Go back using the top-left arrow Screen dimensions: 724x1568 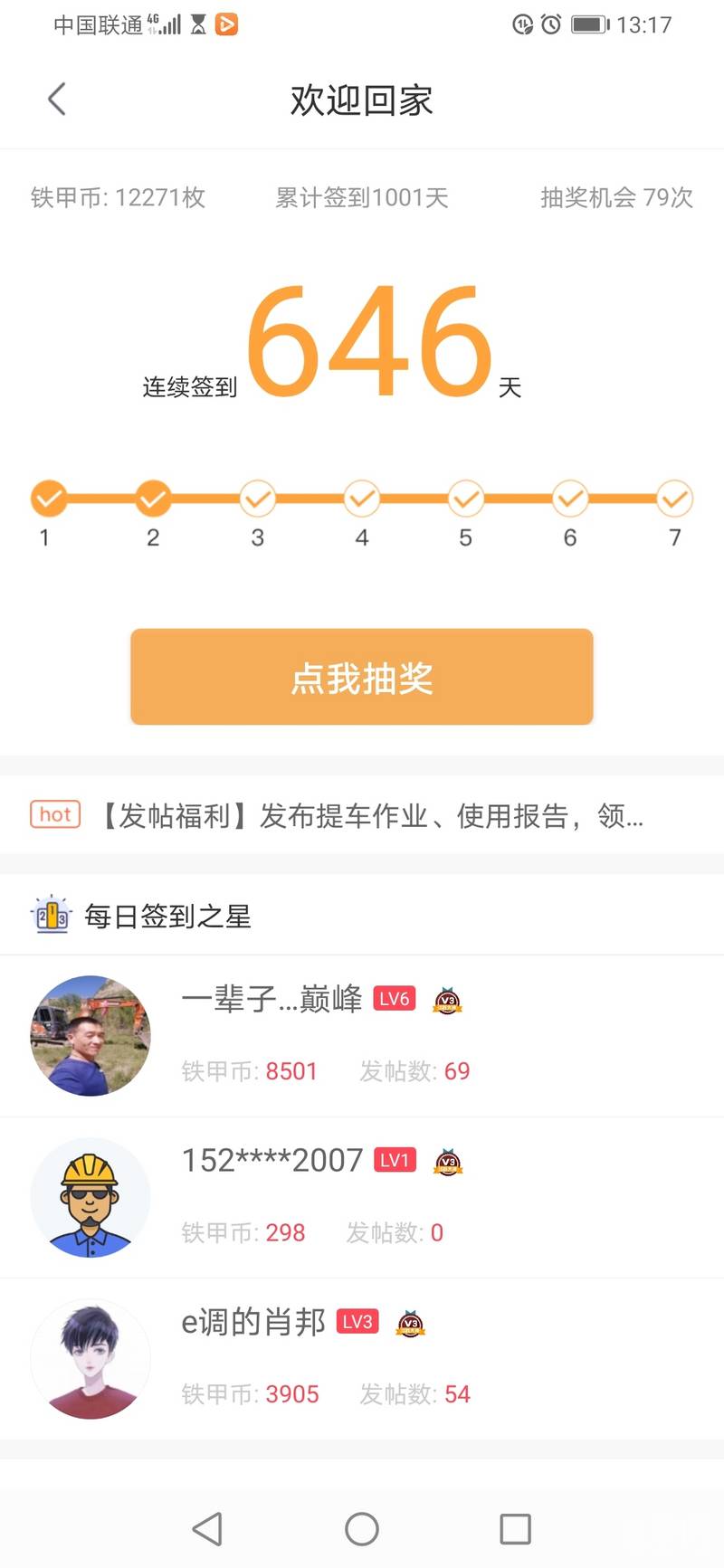pyautogui.click(x=57, y=100)
